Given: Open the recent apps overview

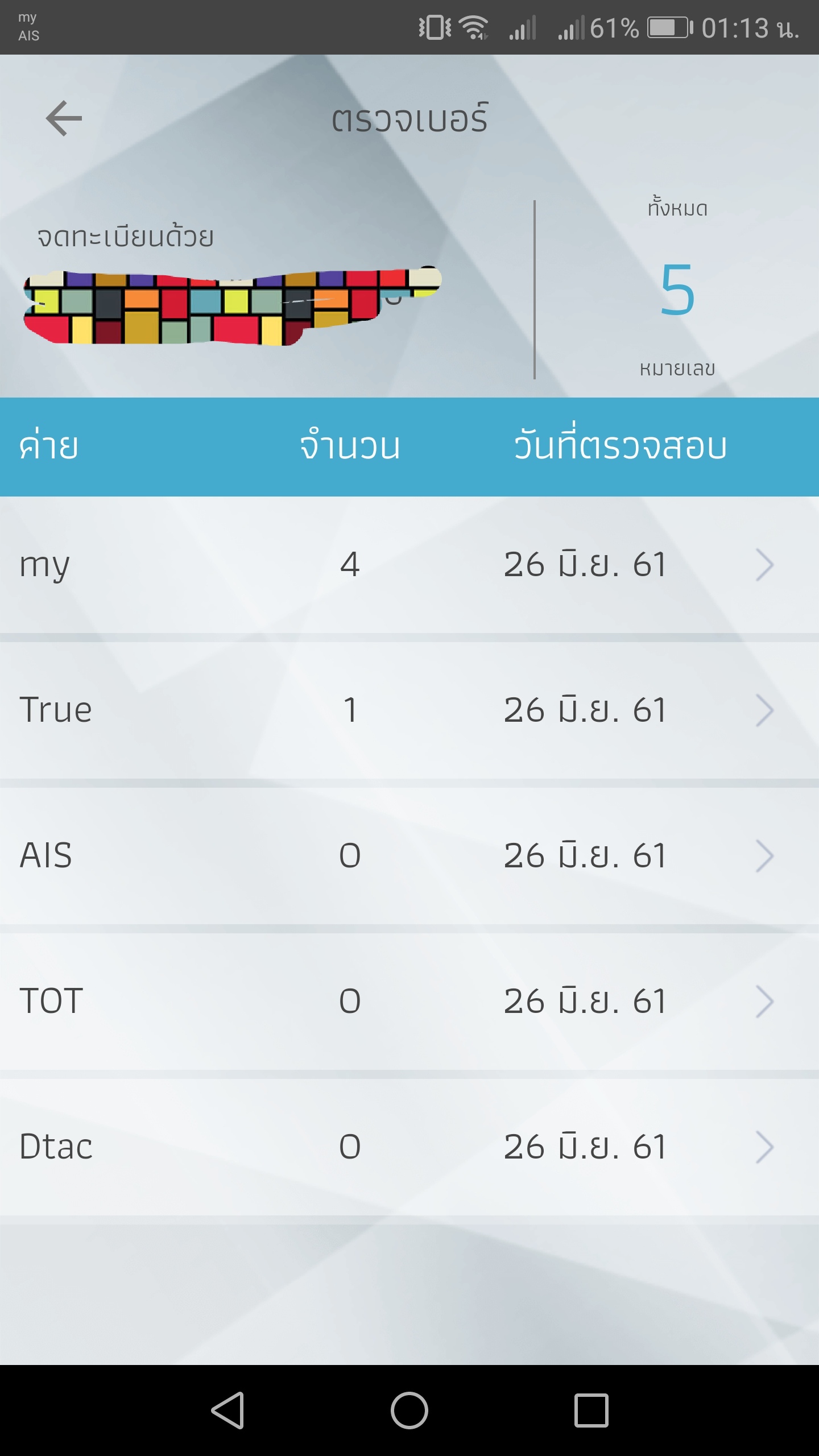Looking at the screenshot, I should tap(591, 1410).
